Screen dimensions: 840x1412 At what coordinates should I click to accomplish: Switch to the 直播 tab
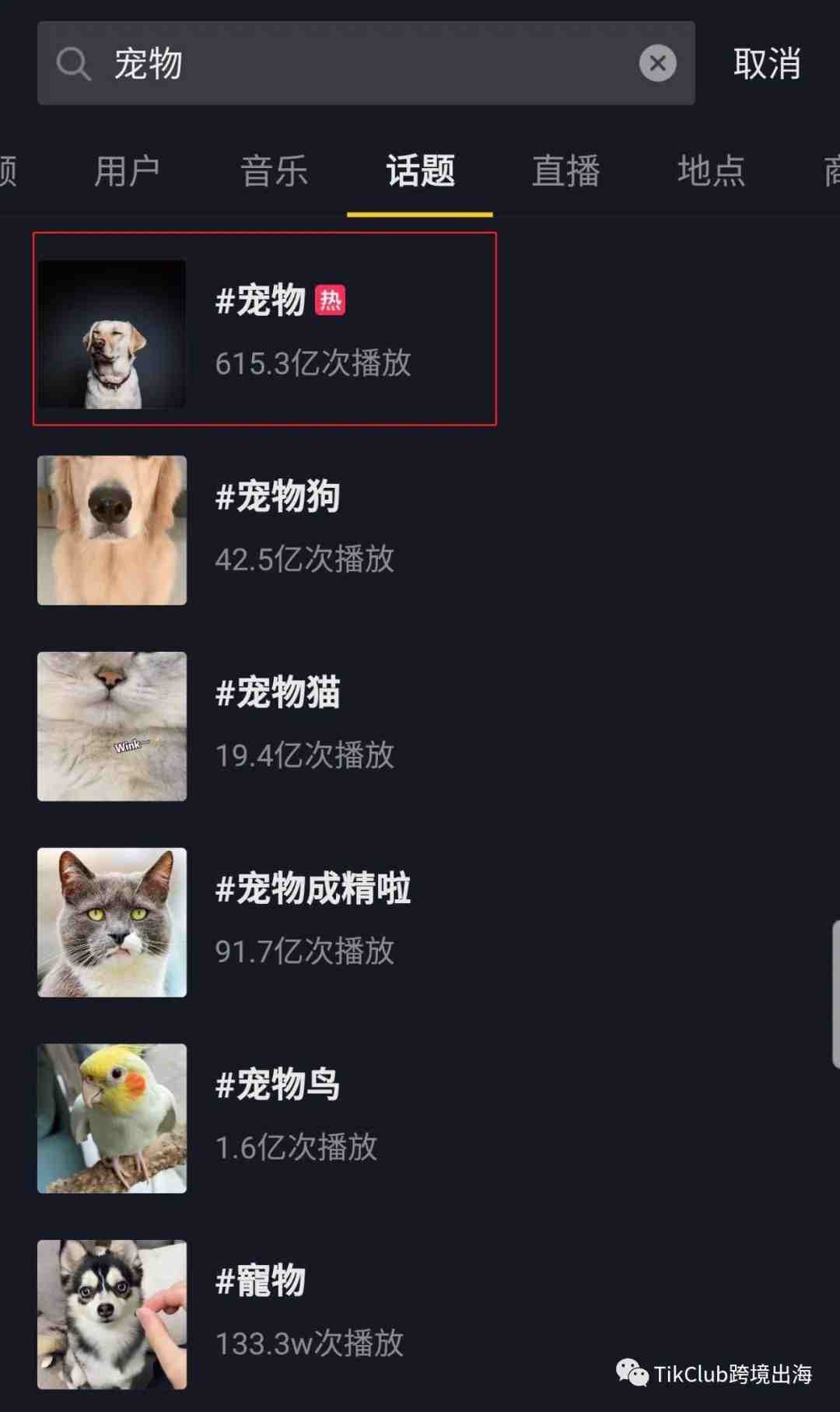click(566, 170)
